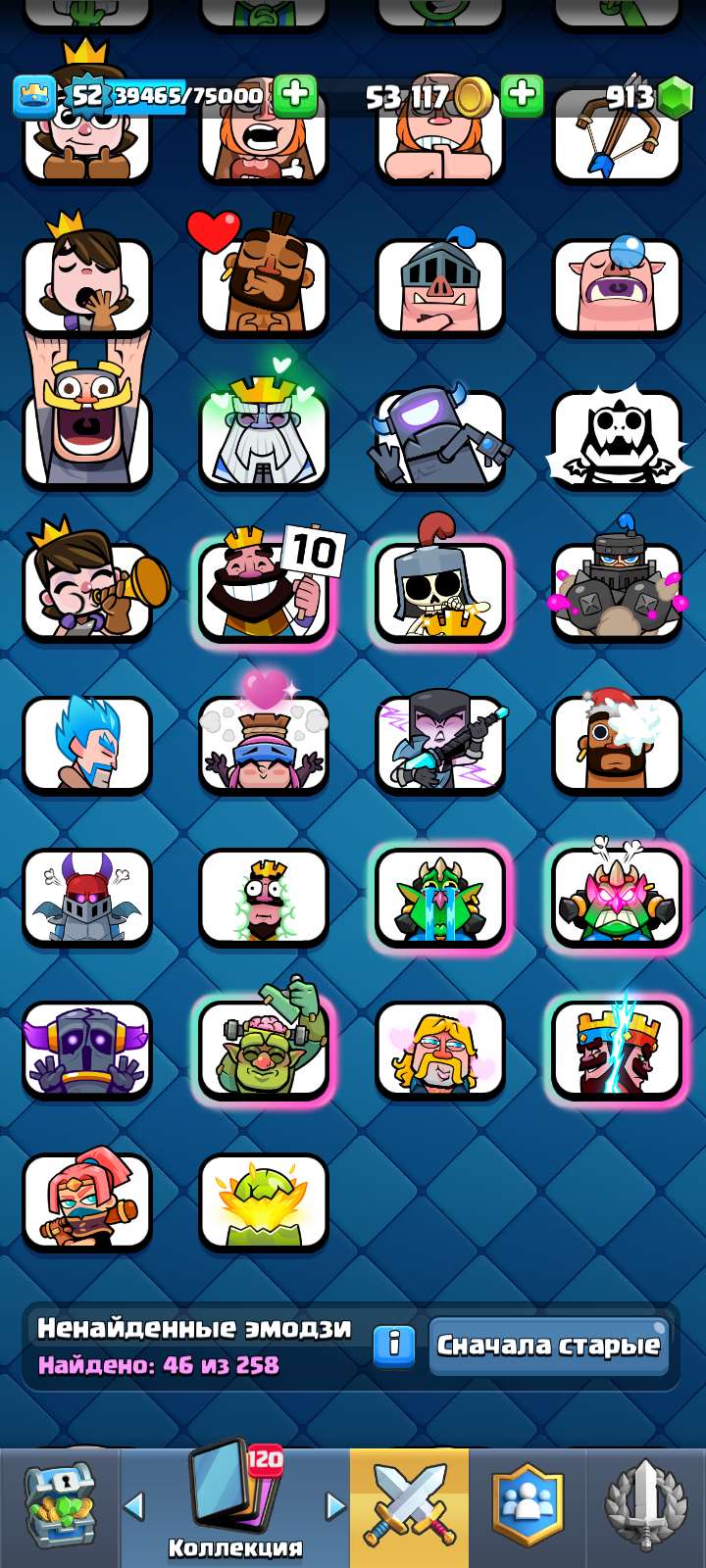This screenshot has height=1568, width=706.
Task: Go to the Battle crossed swords tab
Action: pos(409,1507)
